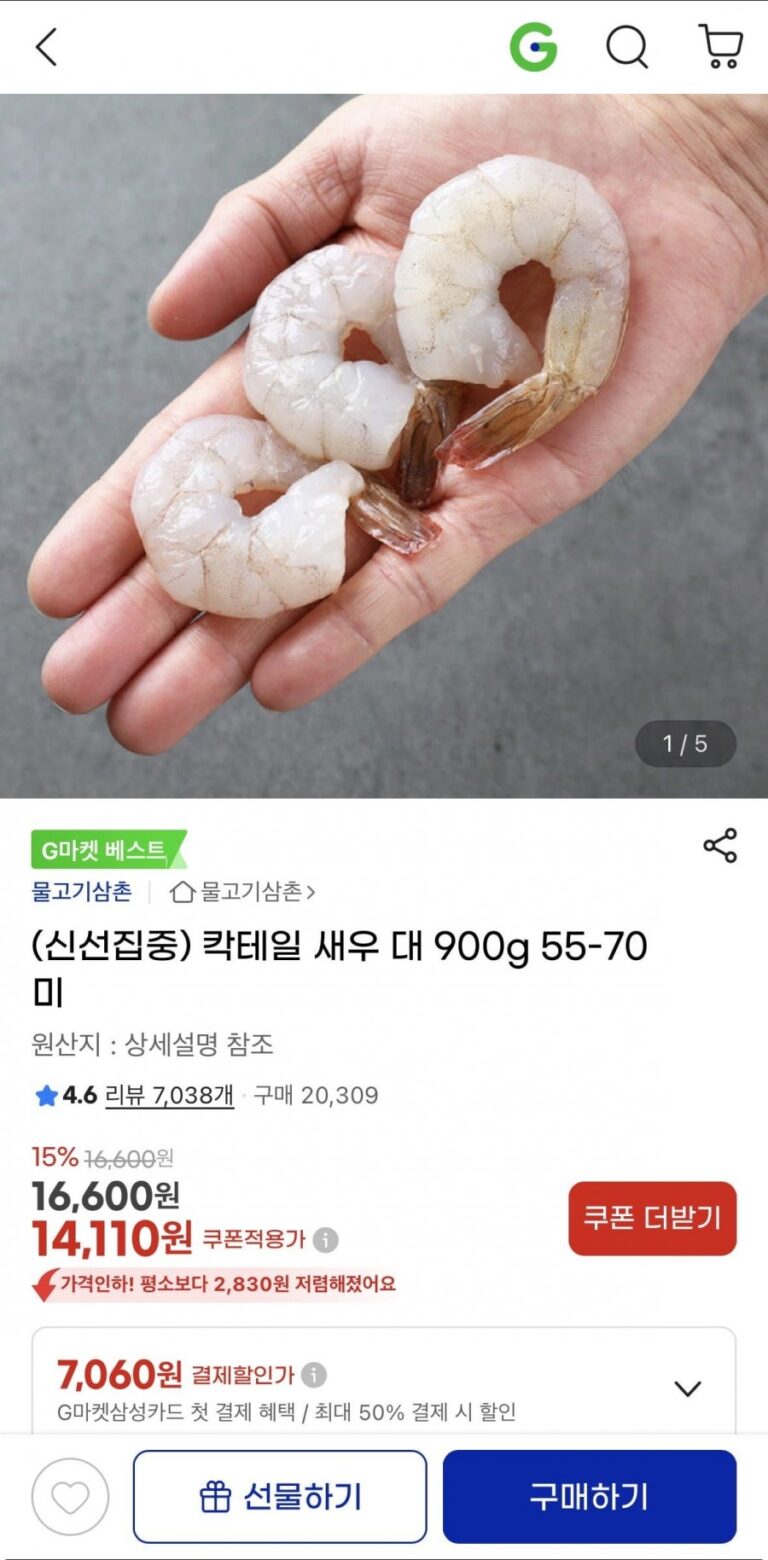
Task: Tap 구매하기 to buy now
Action: pos(589,1497)
